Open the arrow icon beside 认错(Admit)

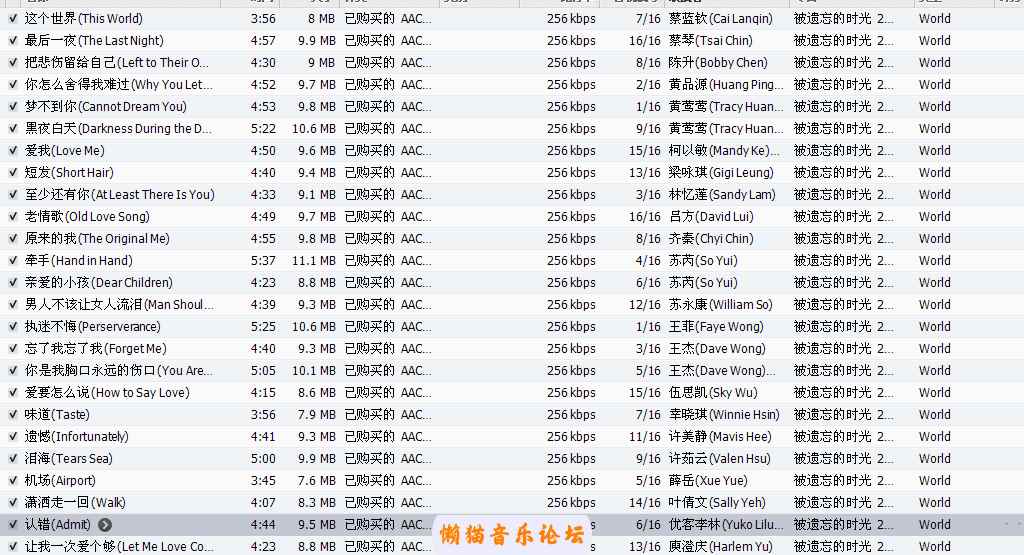[105, 525]
